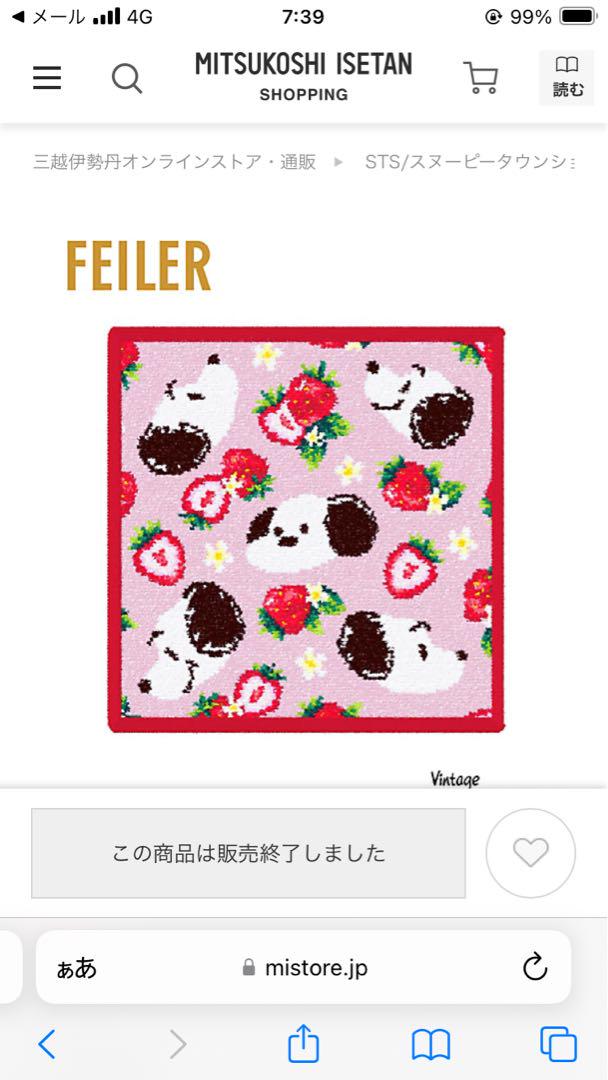Go back to previous page
This screenshot has height=1080, width=608.
coord(47,1045)
